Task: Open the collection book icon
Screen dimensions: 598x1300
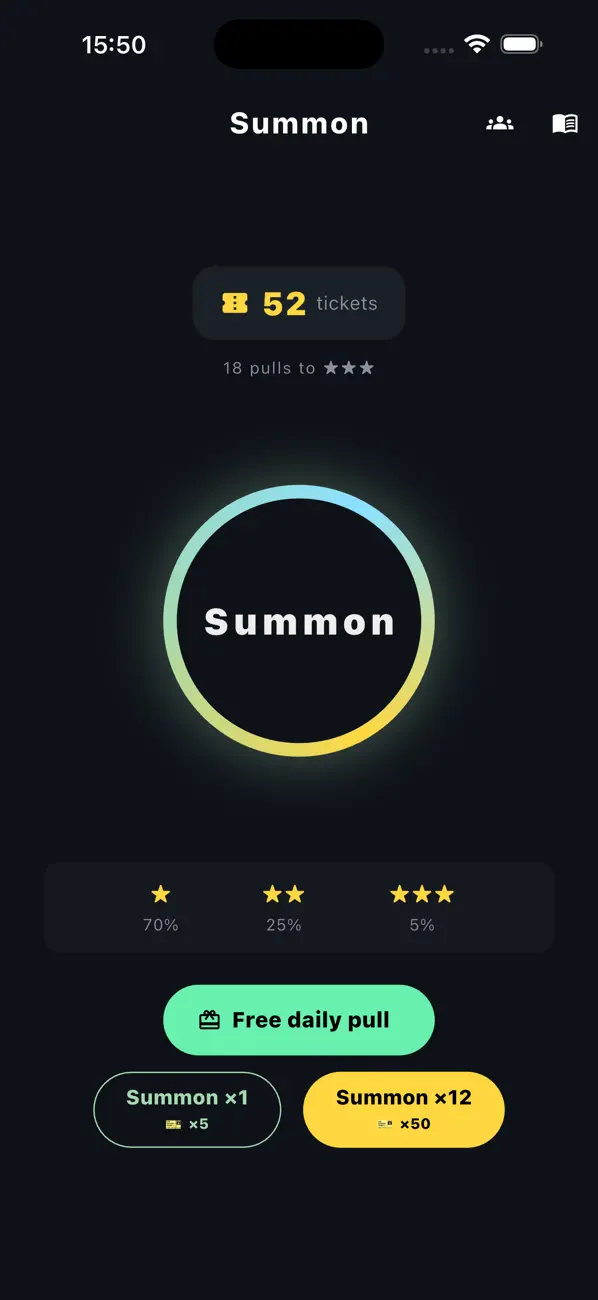Action: 565,123
